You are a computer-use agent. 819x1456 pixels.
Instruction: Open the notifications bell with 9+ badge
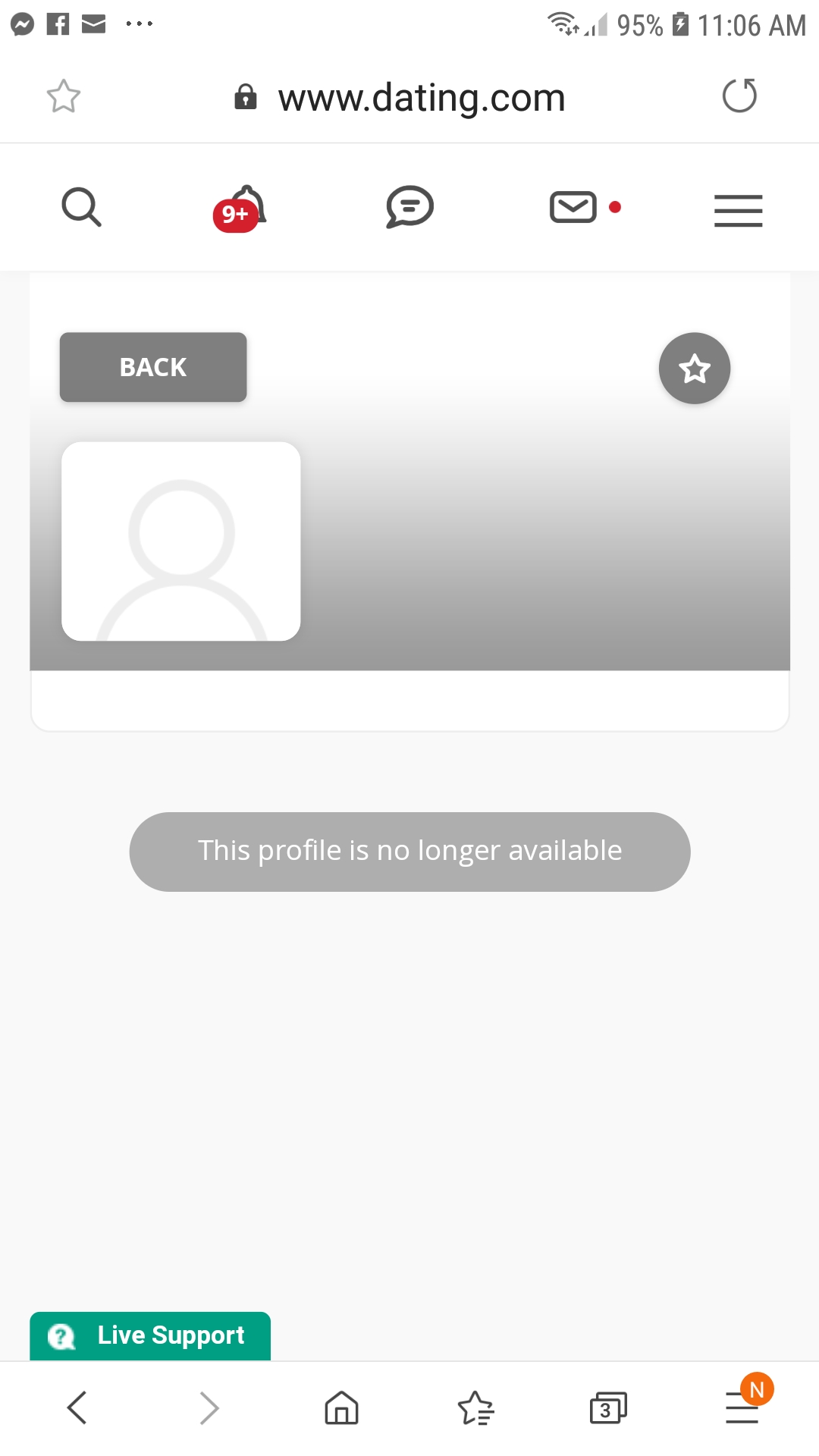coord(240,208)
